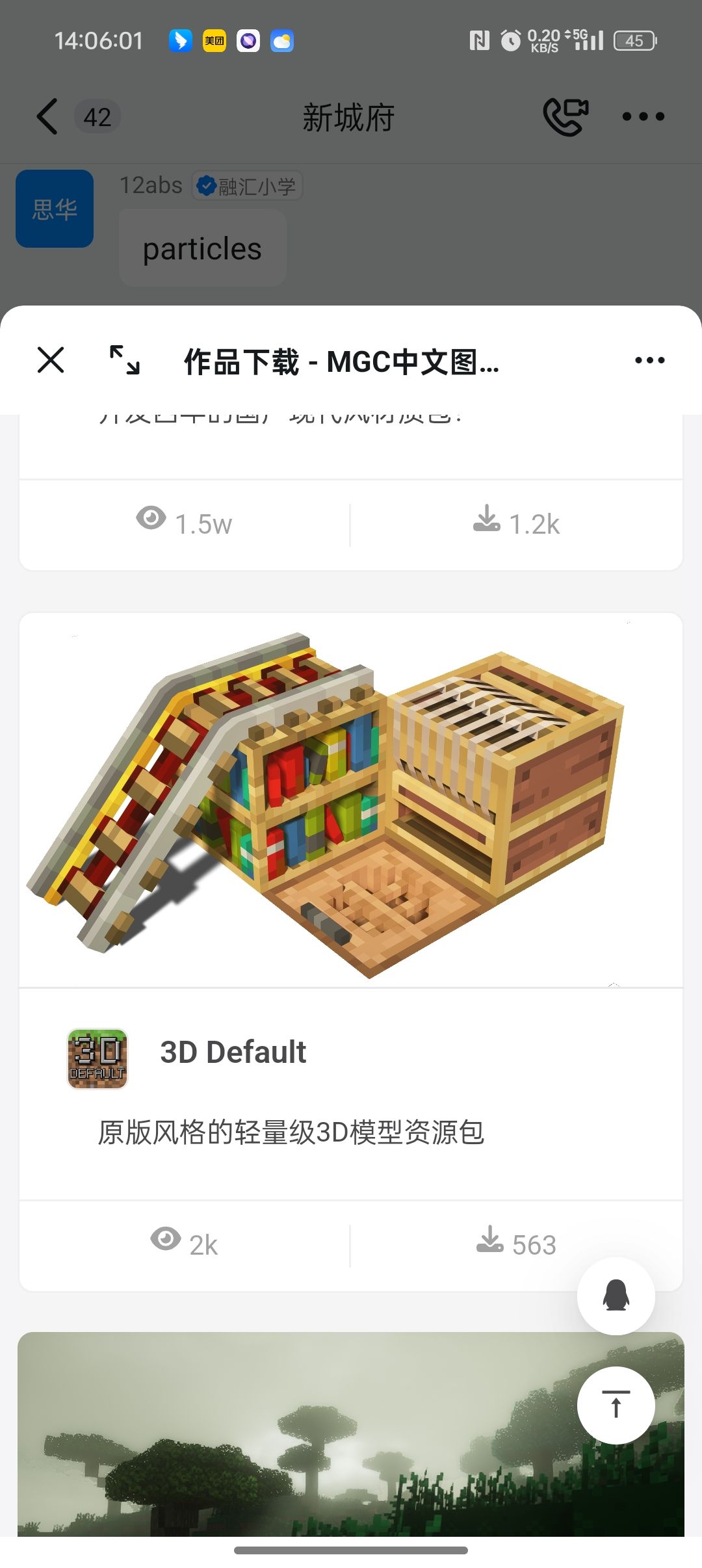Close the MGC web page sheet
Viewport: 702px width, 1568px height.
[51, 360]
